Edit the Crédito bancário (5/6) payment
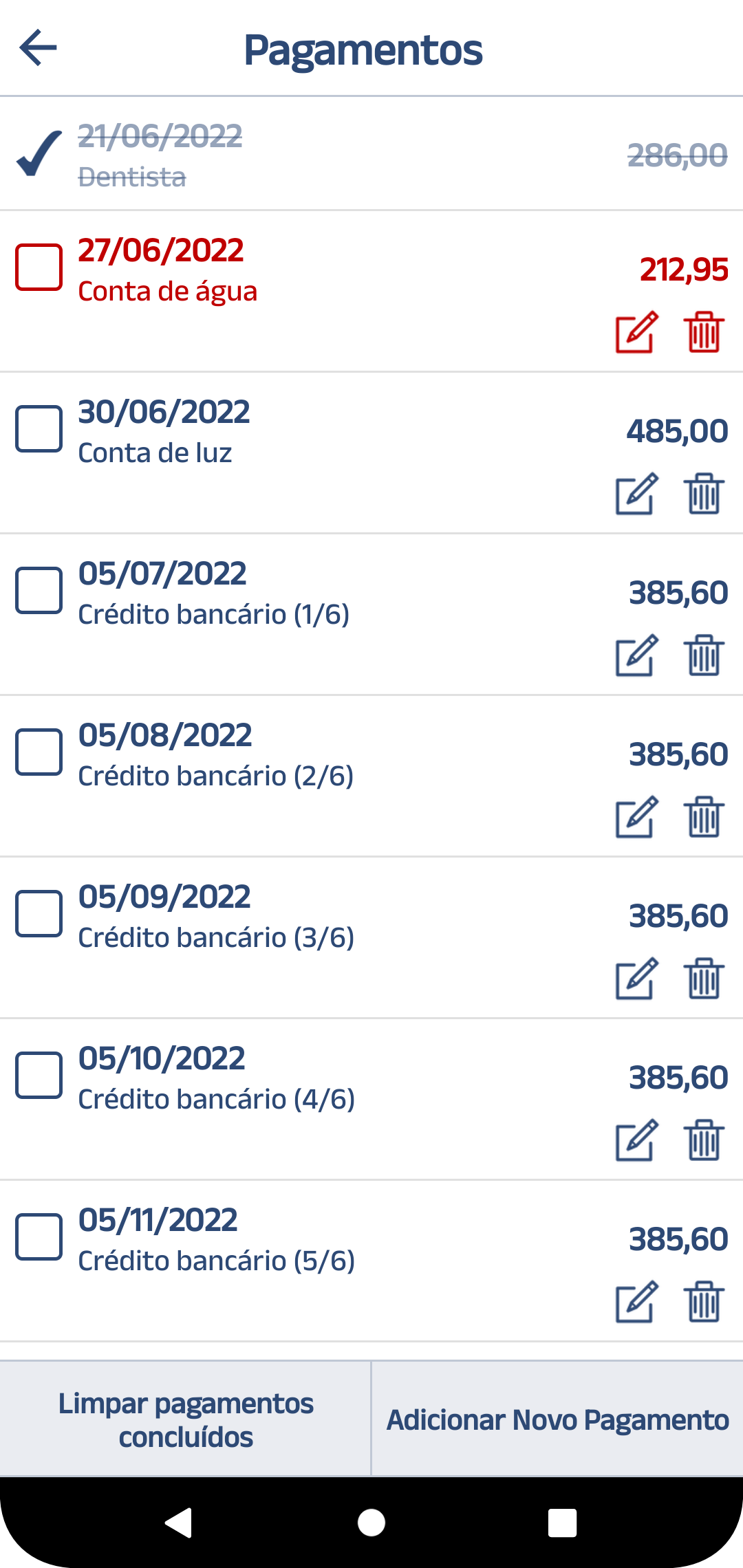743x1568 pixels. click(636, 1302)
